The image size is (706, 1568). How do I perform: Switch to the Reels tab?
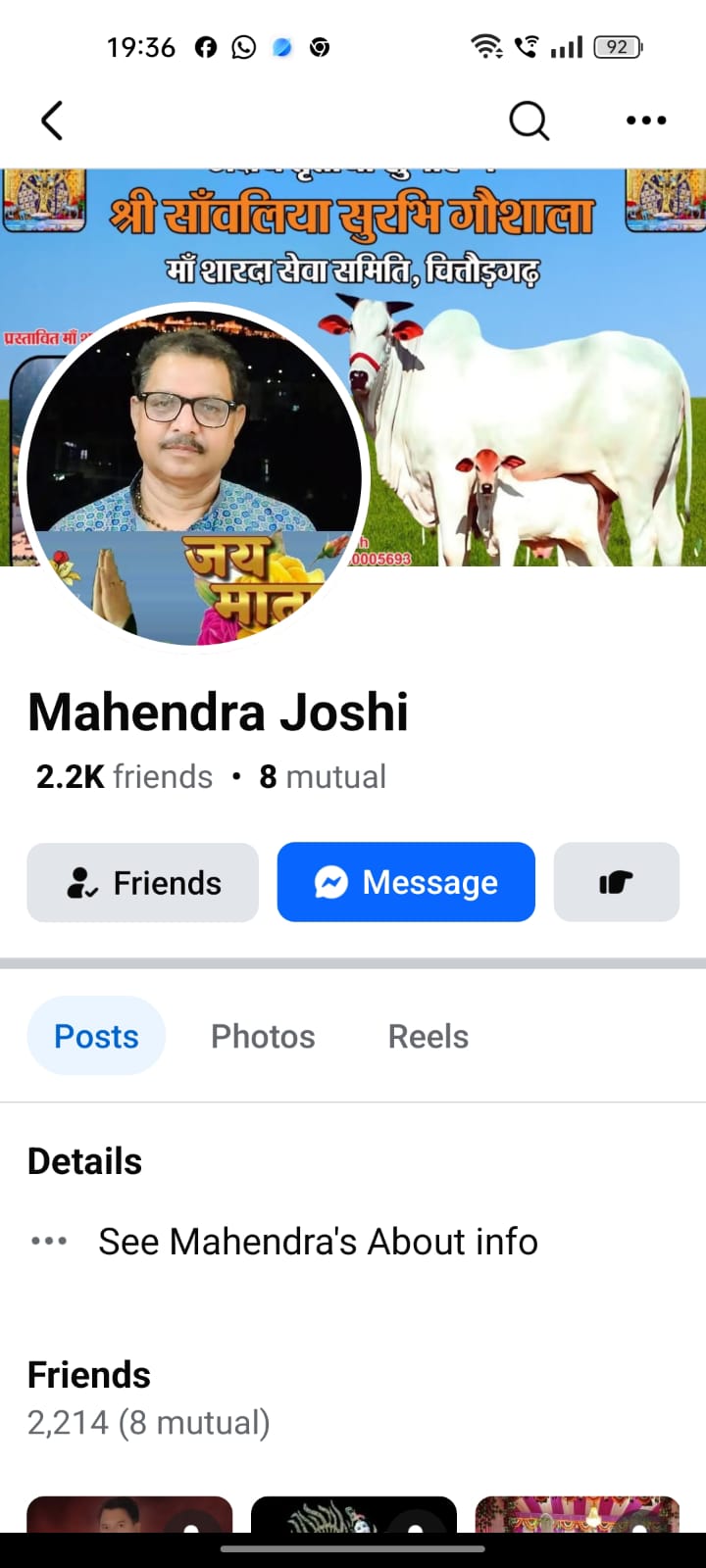pyautogui.click(x=428, y=1036)
